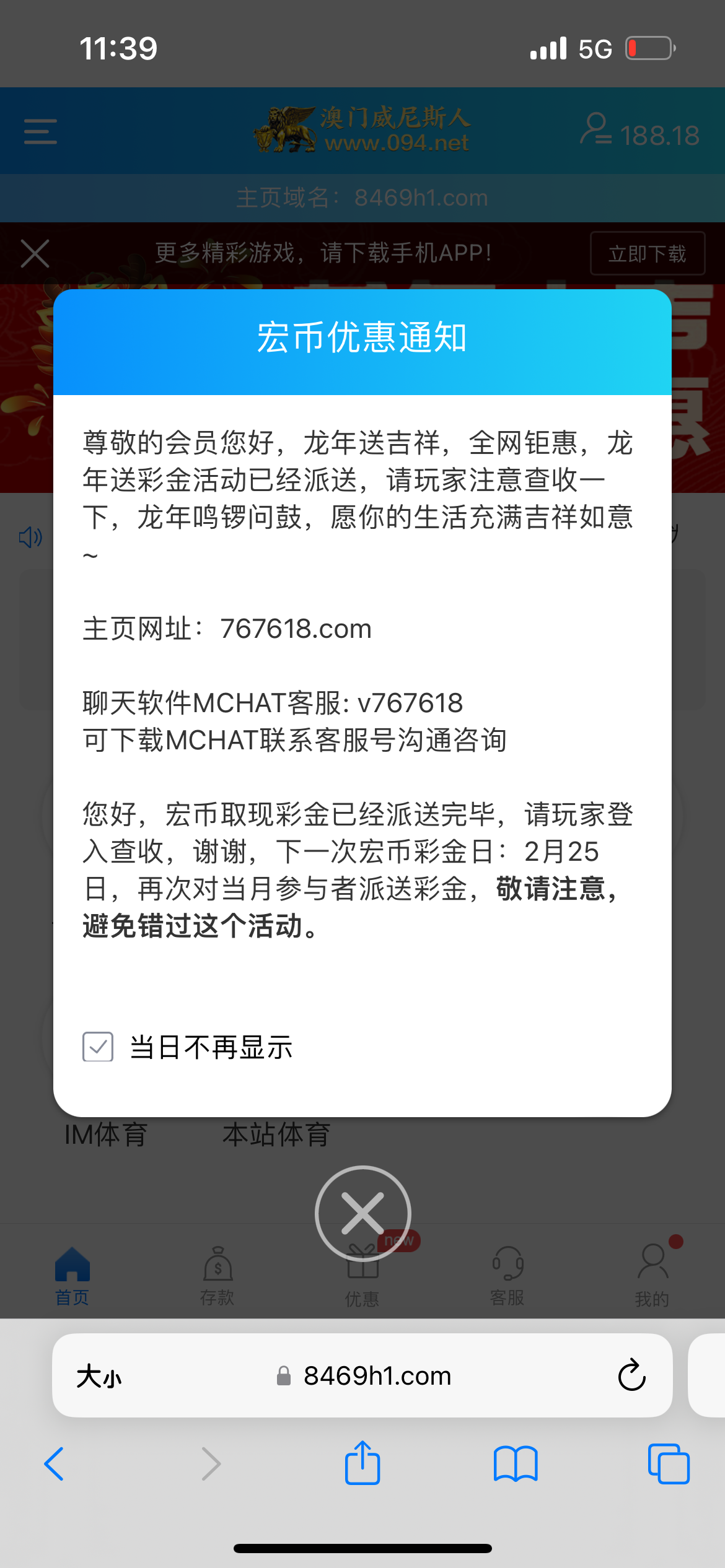Toggle the 当日不再显示 checkbox

pos(98,1047)
